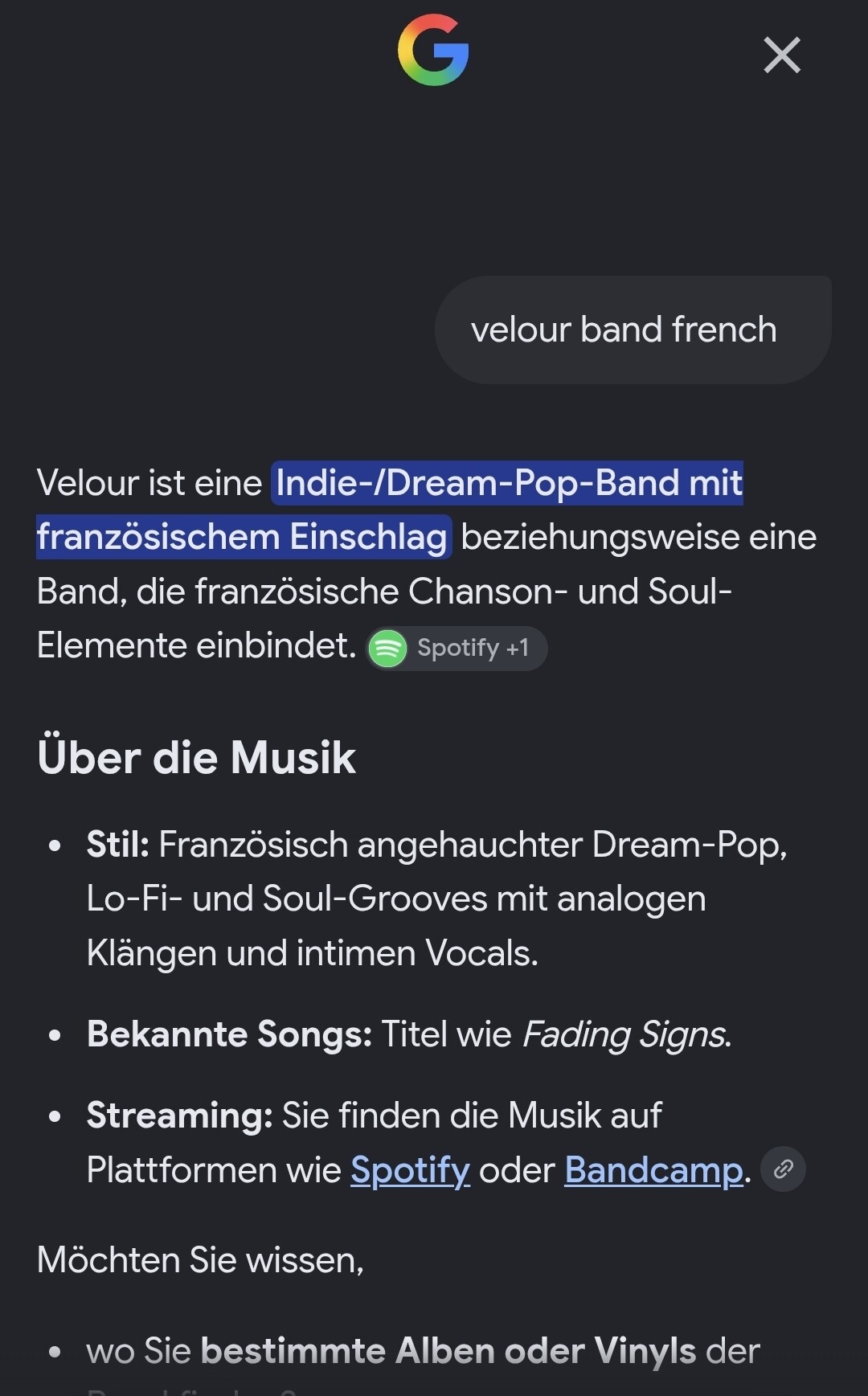Open the Spotify +1 source chip
Viewport: 868px width, 1396px height.
[x=457, y=649]
